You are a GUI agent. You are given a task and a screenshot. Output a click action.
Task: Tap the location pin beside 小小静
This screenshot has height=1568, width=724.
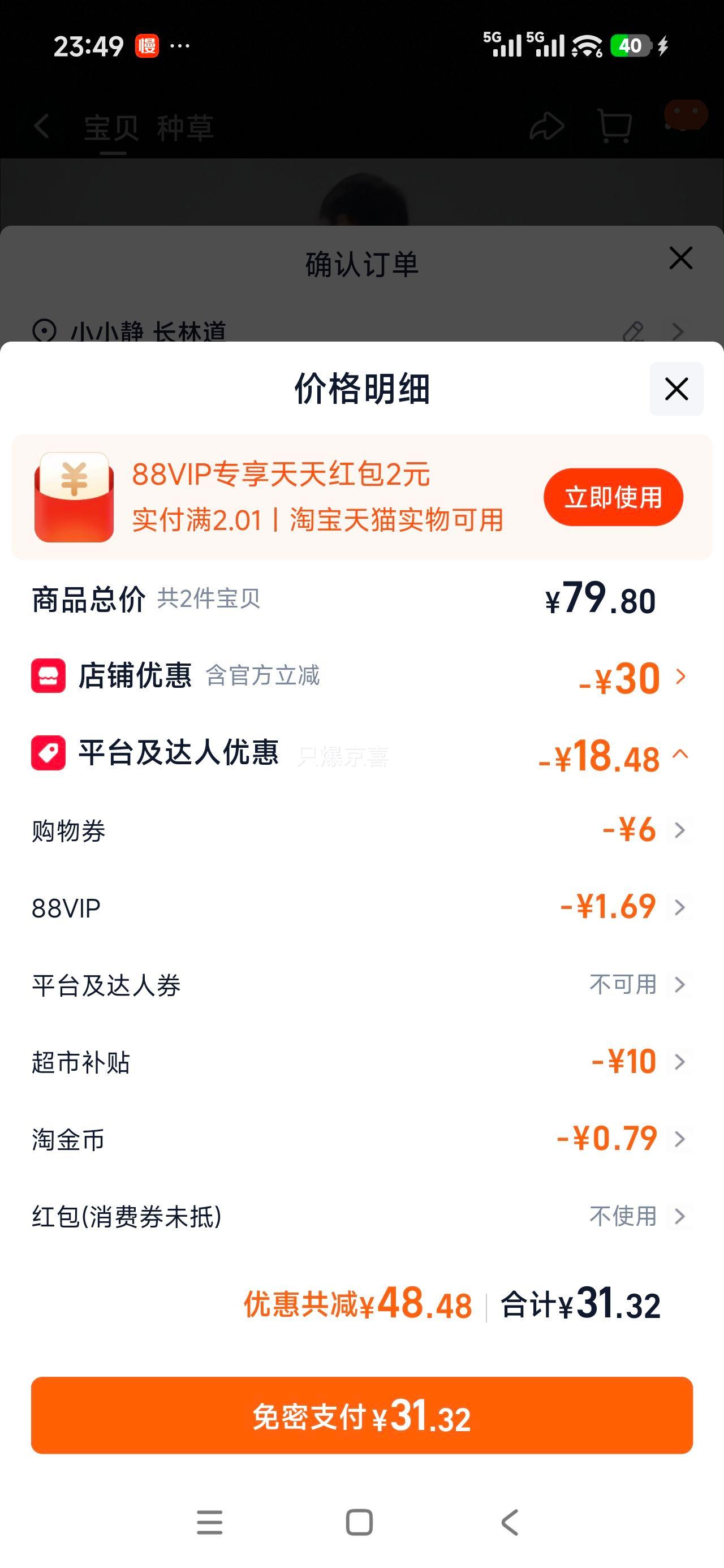tap(44, 331)
